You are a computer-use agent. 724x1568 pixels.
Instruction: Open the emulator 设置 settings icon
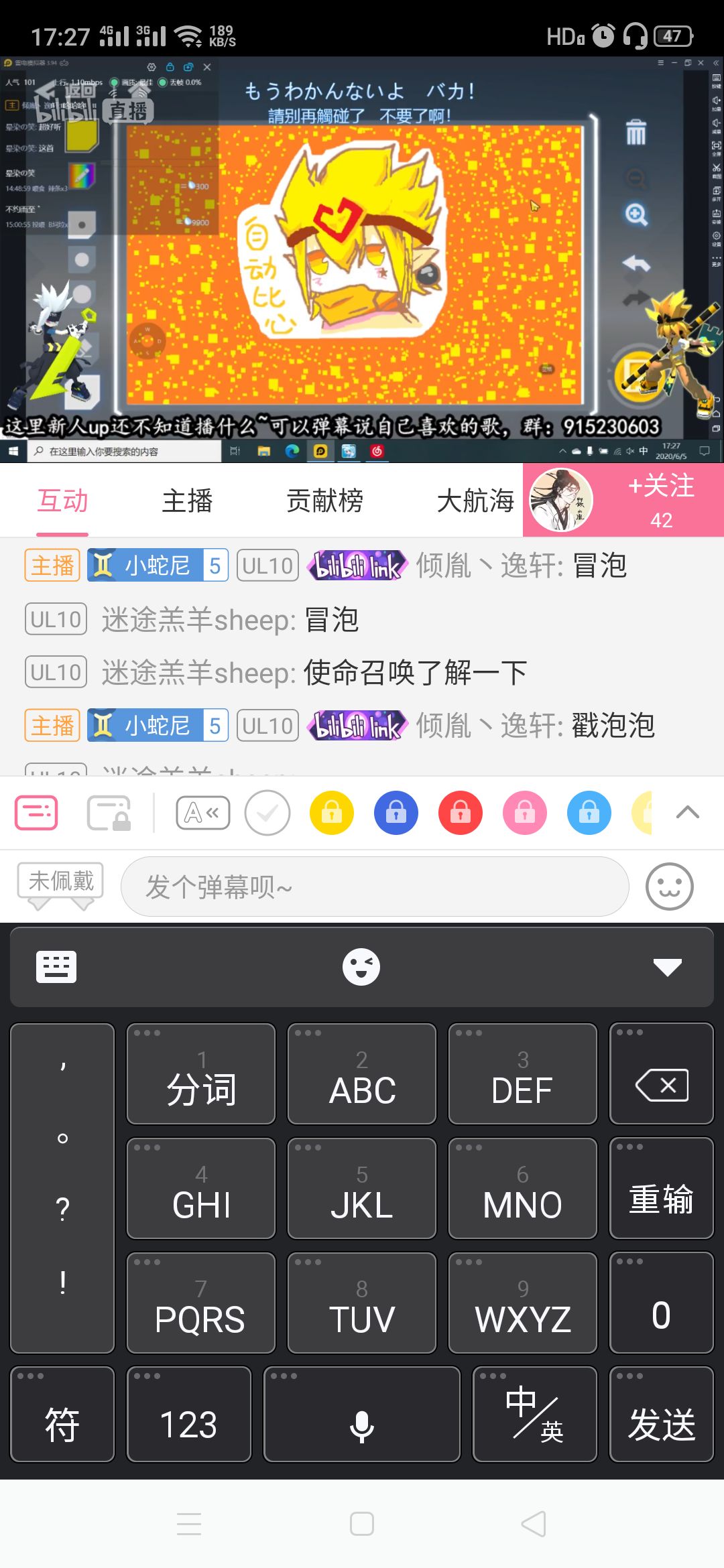[716, 235]
